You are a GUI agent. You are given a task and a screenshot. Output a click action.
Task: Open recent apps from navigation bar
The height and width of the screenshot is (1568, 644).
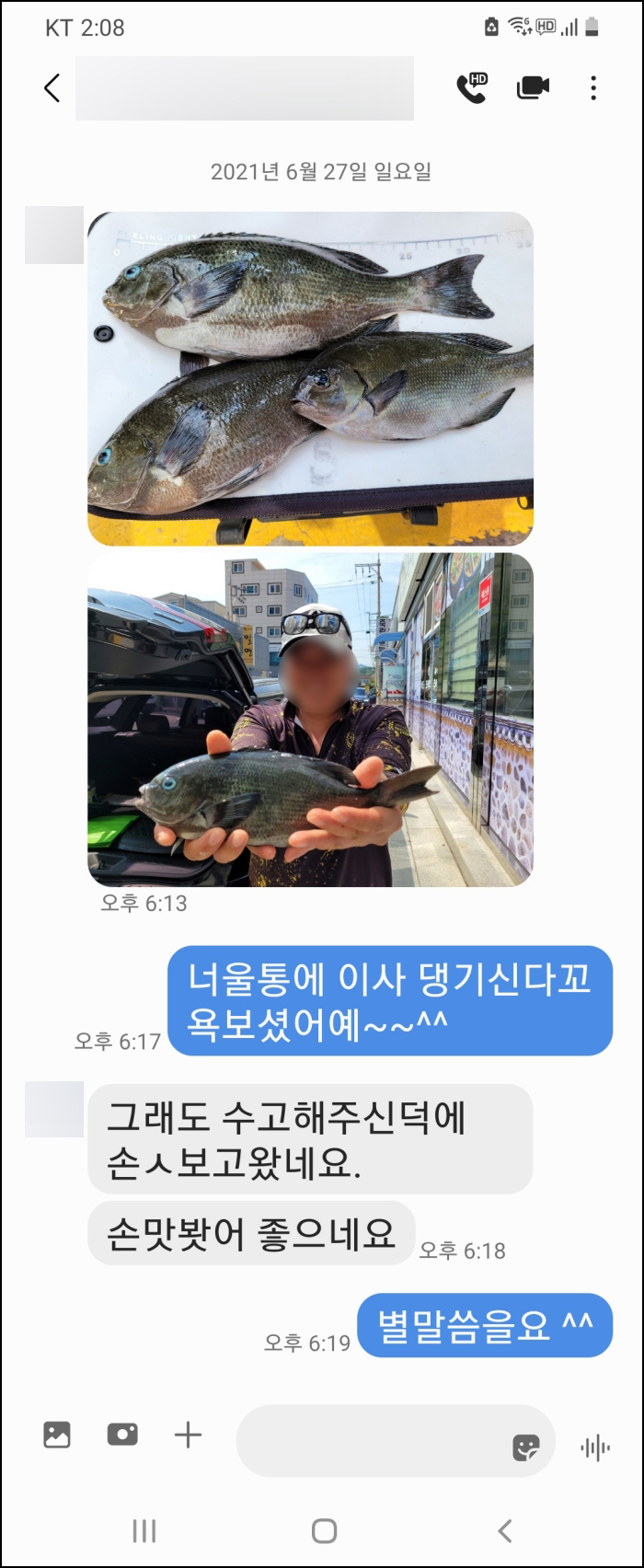tap(144, 1531)
